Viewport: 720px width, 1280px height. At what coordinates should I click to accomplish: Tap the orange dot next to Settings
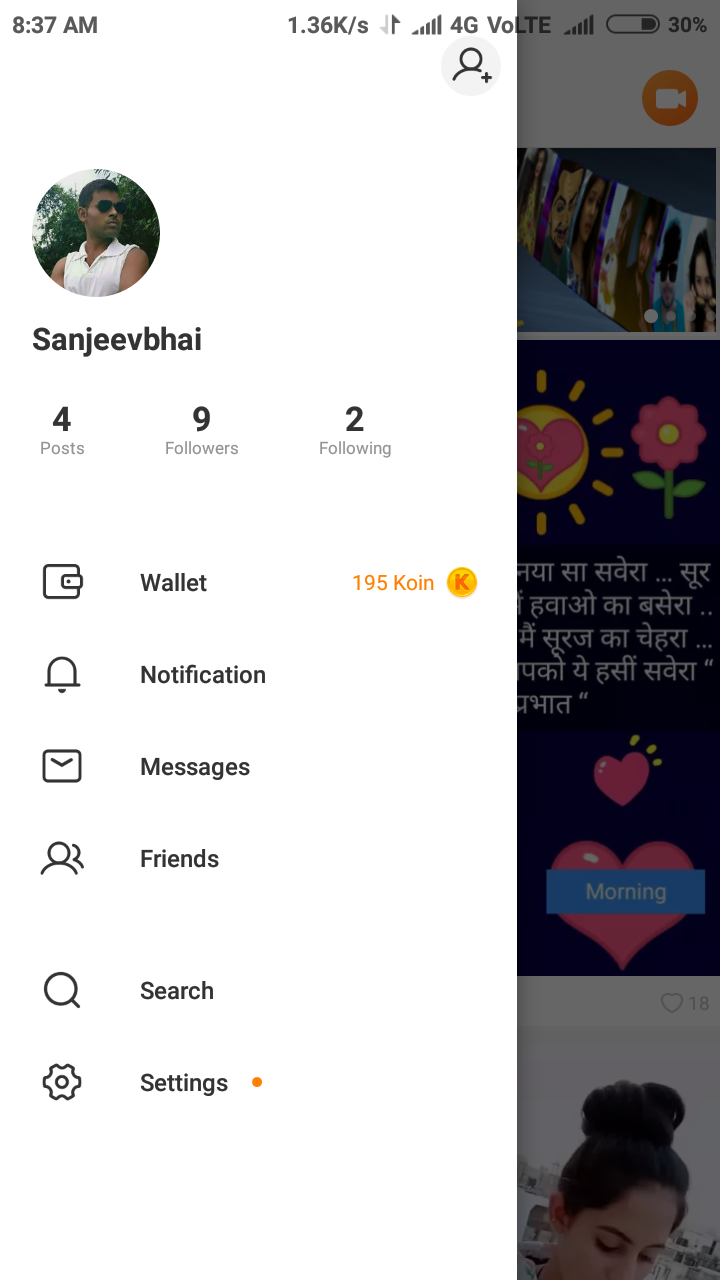(x=257, y=1082)
